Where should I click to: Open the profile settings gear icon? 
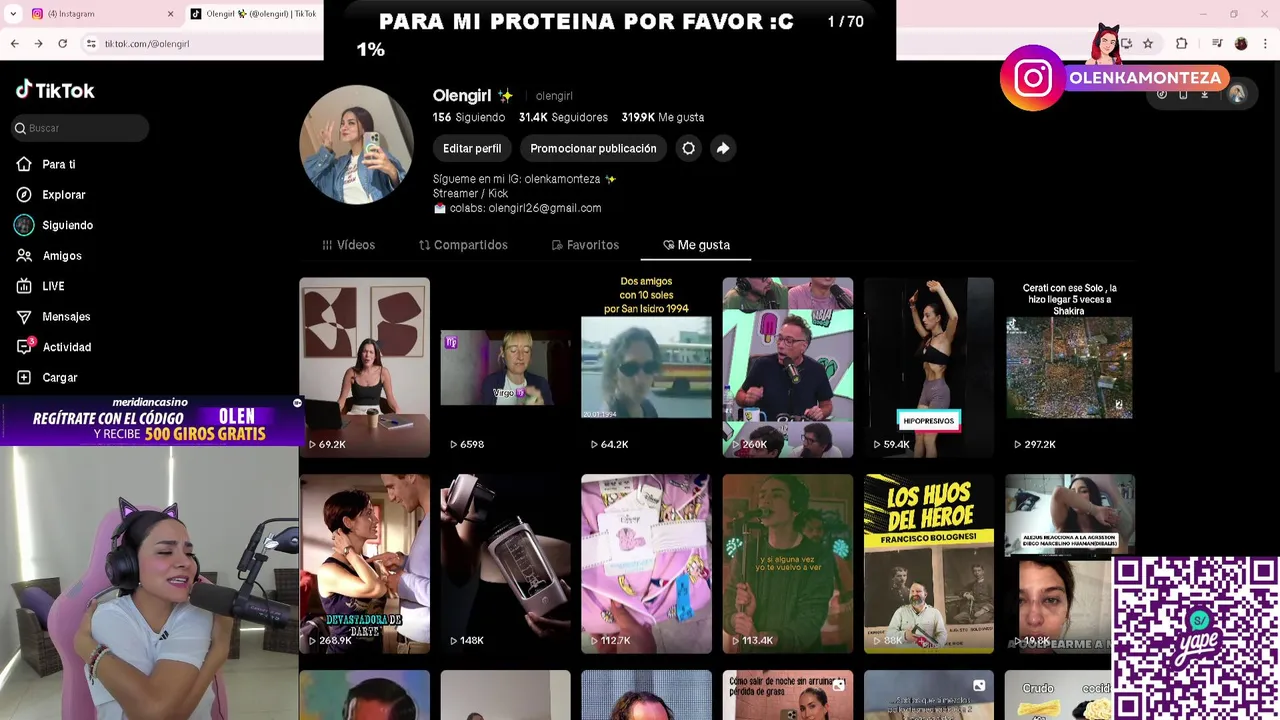pyautogui.click(x=689, y=148)
